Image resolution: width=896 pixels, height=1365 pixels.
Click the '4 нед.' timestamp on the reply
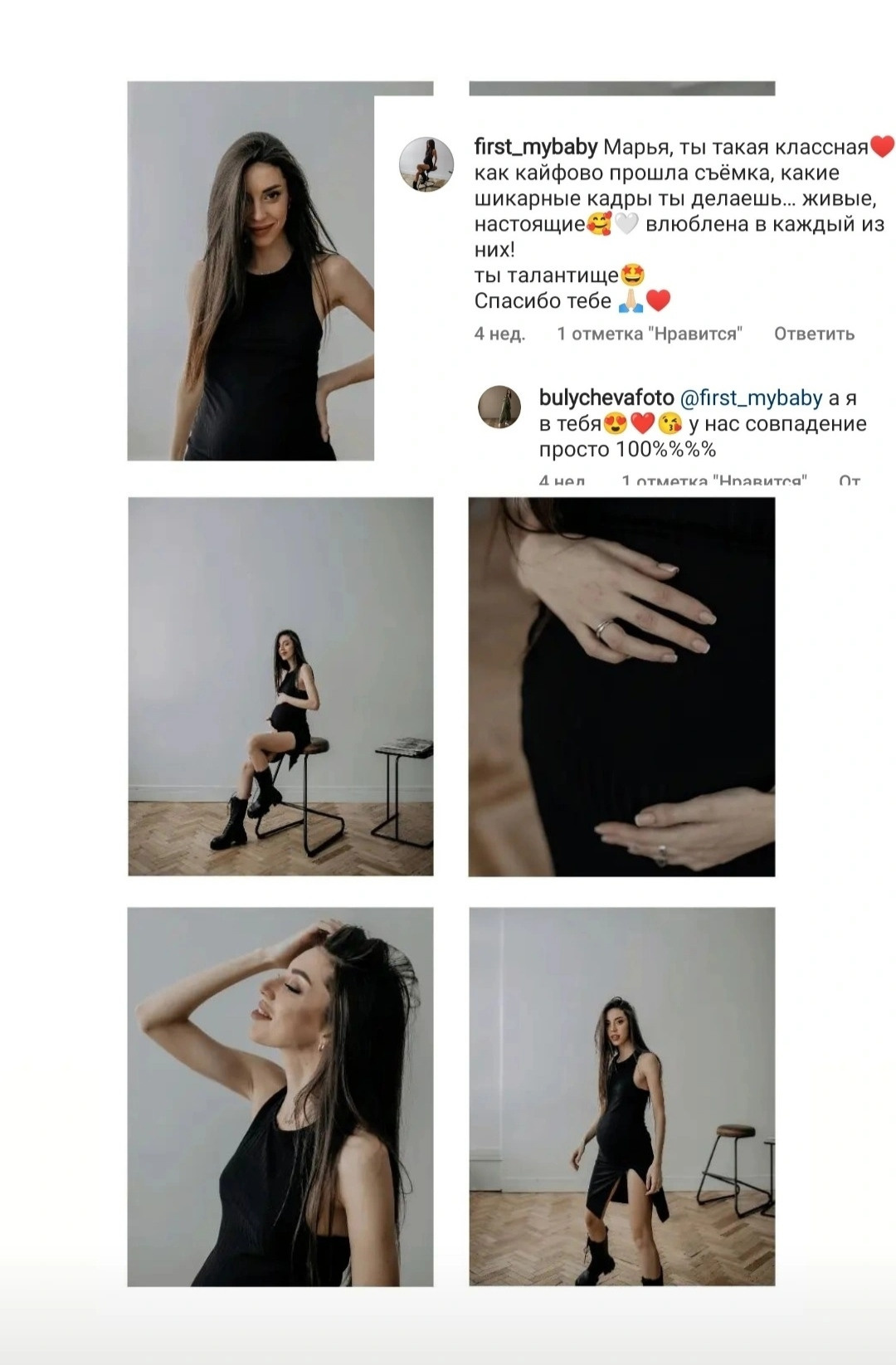(x=561, y=480)
